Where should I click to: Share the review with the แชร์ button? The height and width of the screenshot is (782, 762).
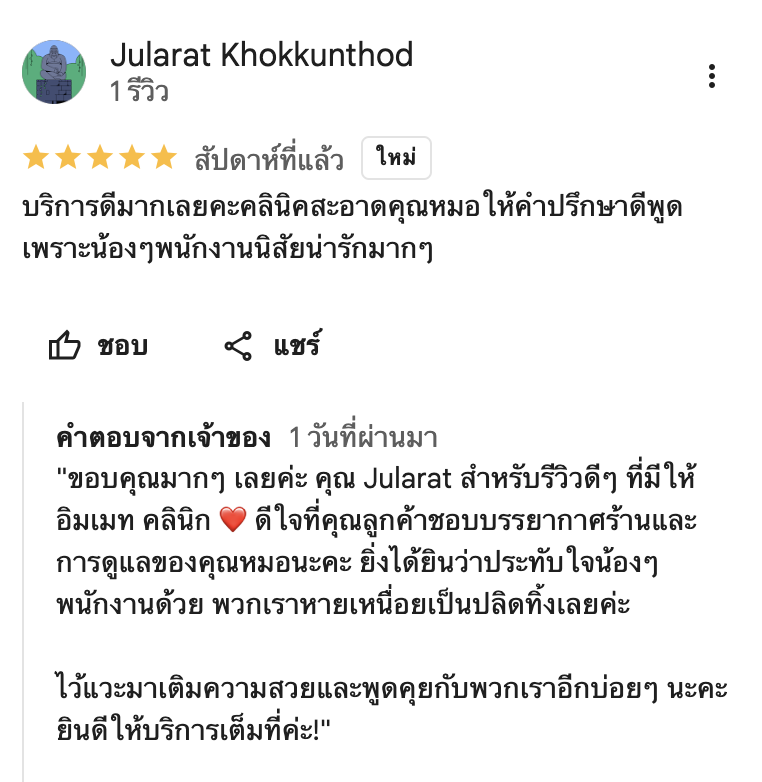click(271, 347)
